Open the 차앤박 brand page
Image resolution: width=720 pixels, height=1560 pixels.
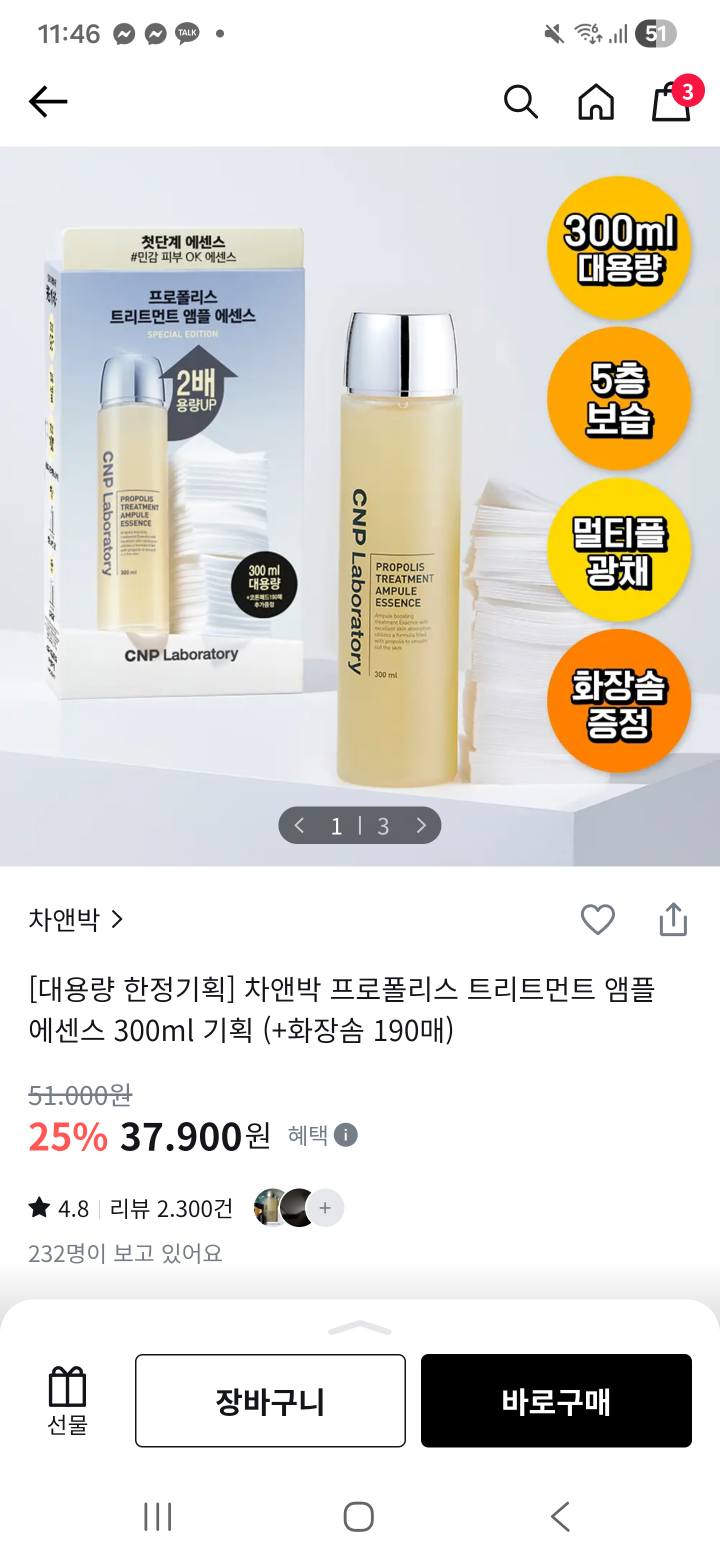click(76, 919)
